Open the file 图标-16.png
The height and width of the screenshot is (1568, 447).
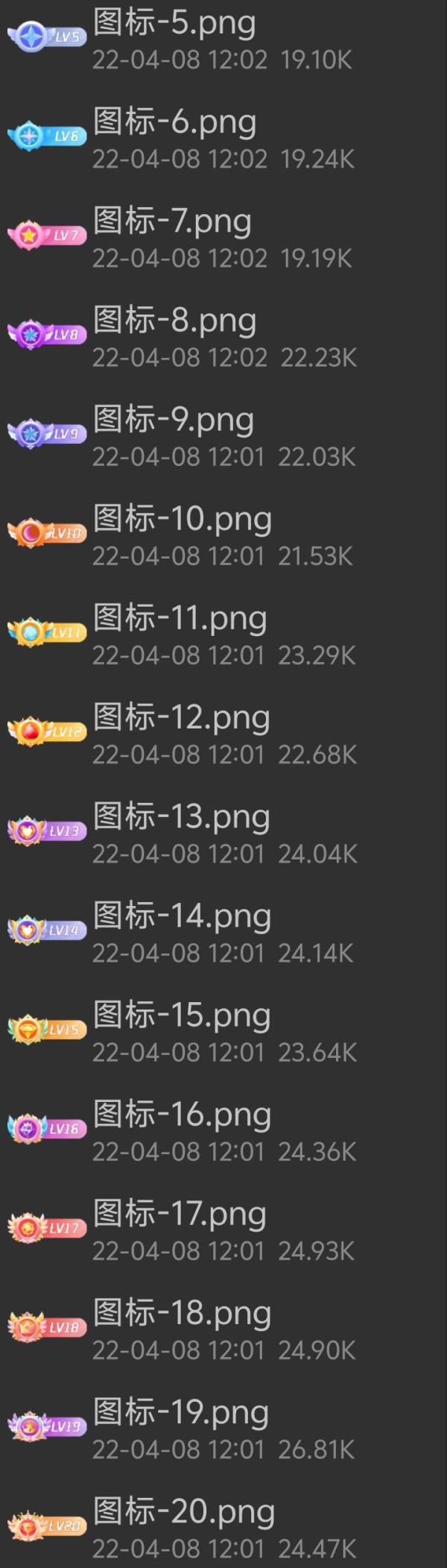coord(182,1115)
